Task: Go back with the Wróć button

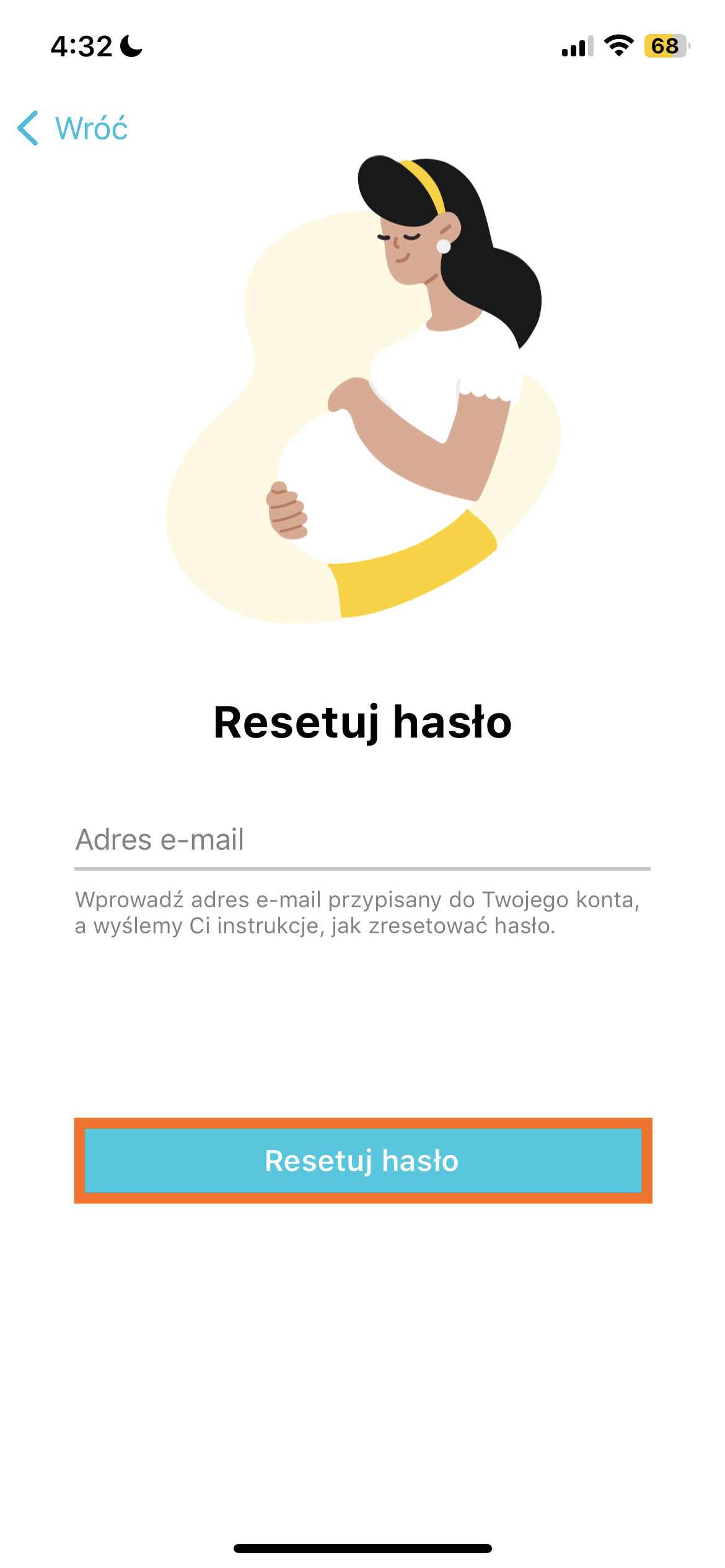Action: 72,129
